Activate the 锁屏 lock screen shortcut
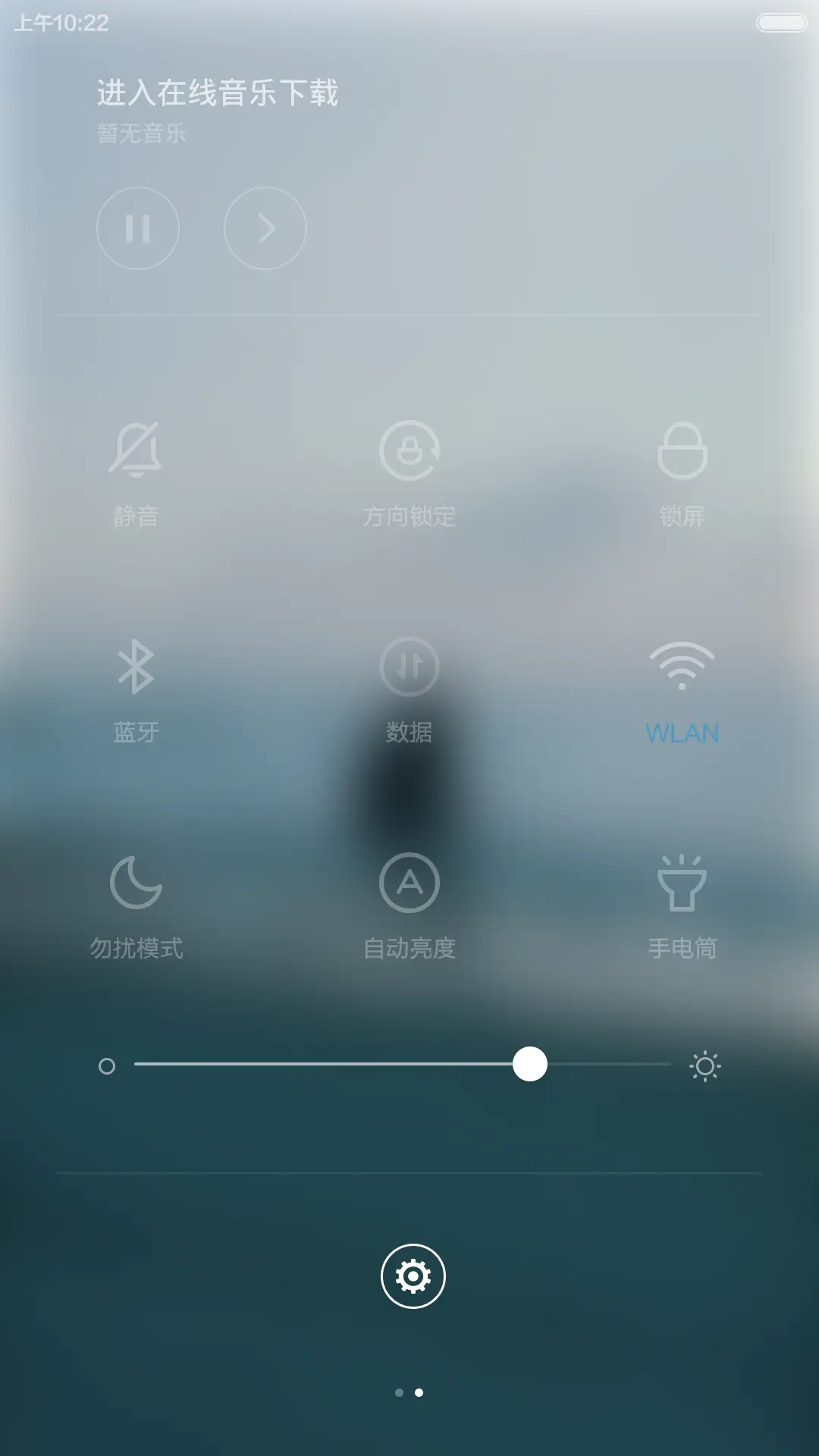819x1456 pixels. pyautogui.click(x=682, y=470)
